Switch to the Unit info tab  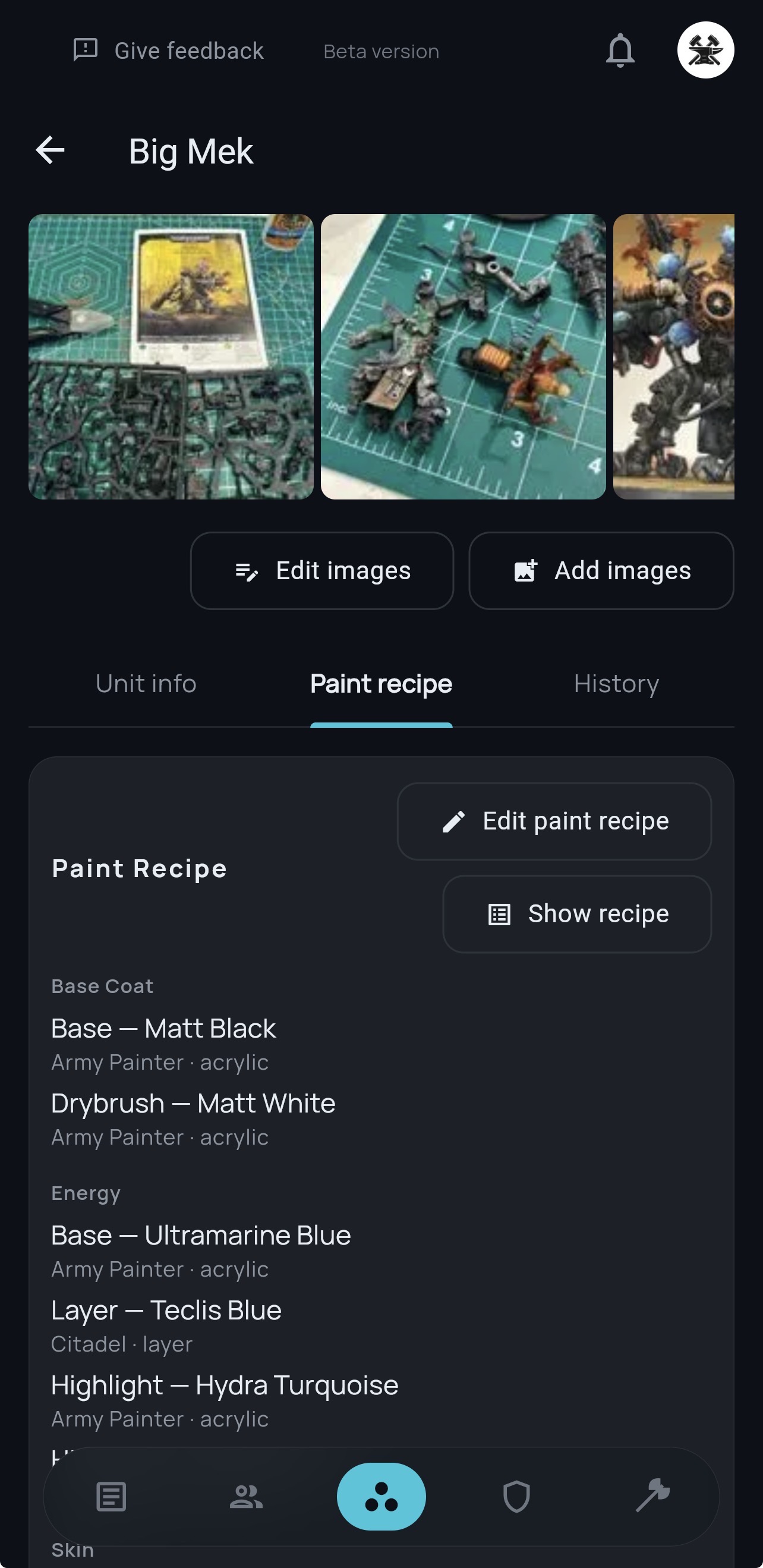(146, 684)
